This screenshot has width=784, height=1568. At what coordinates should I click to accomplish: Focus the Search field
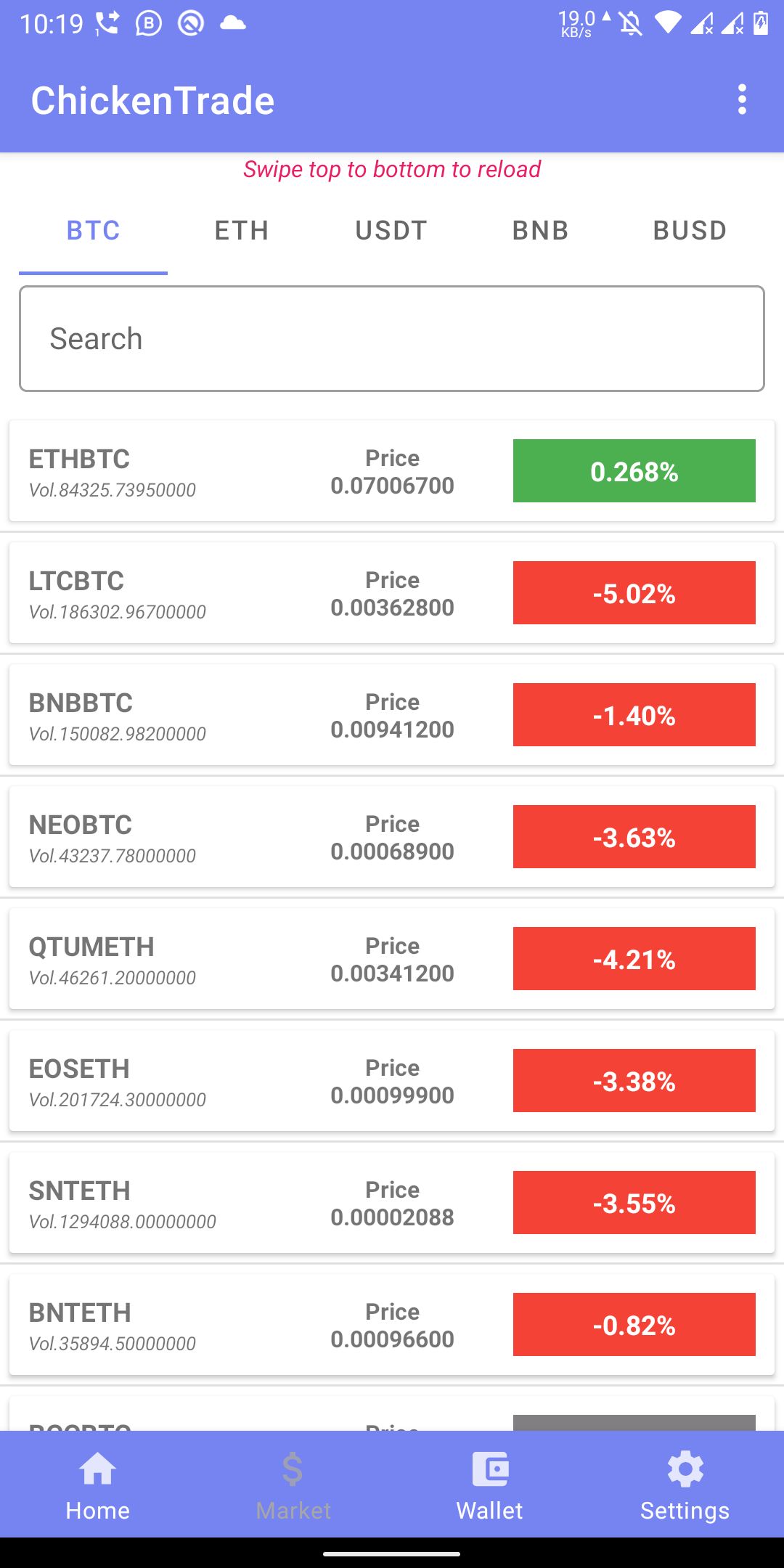tap(392, 339)
